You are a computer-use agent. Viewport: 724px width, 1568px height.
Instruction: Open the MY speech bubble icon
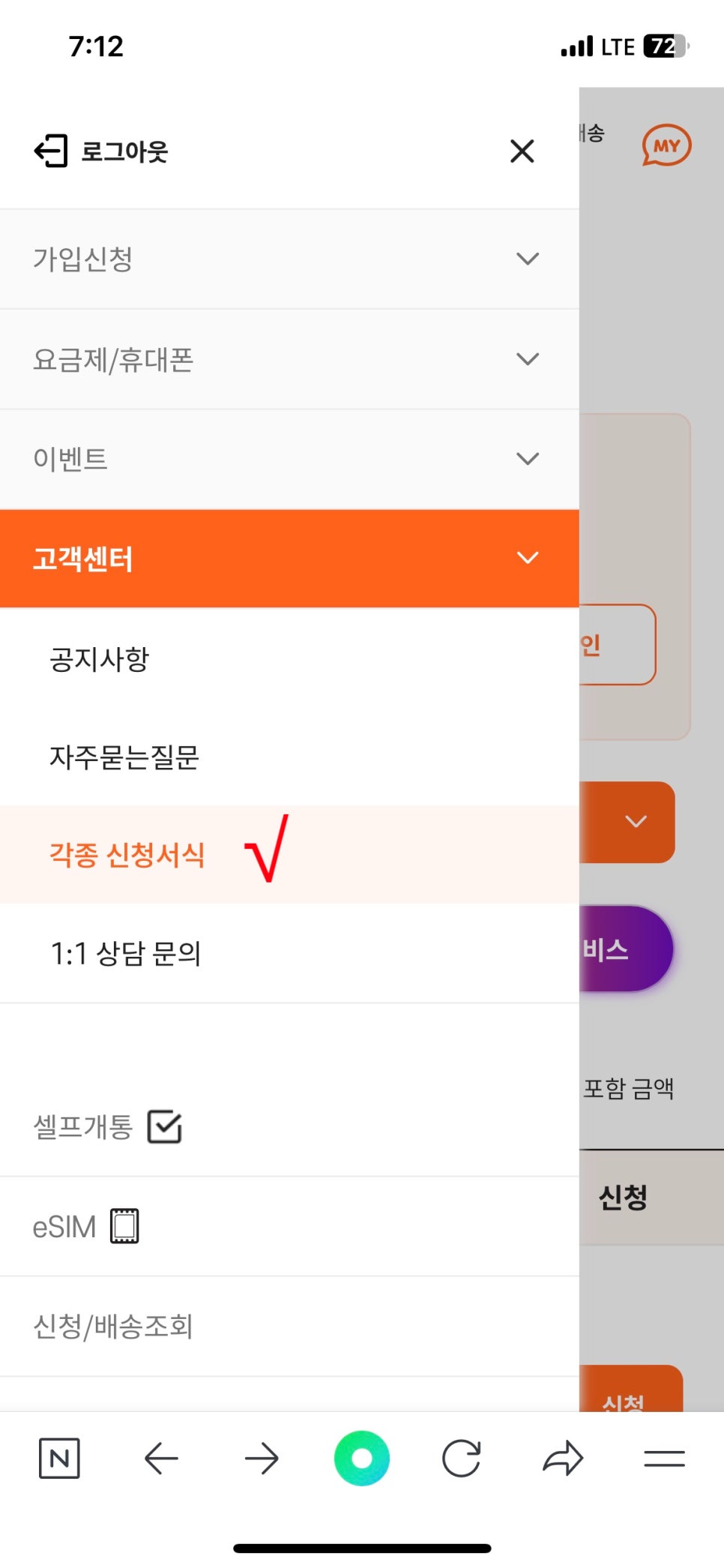666,145
